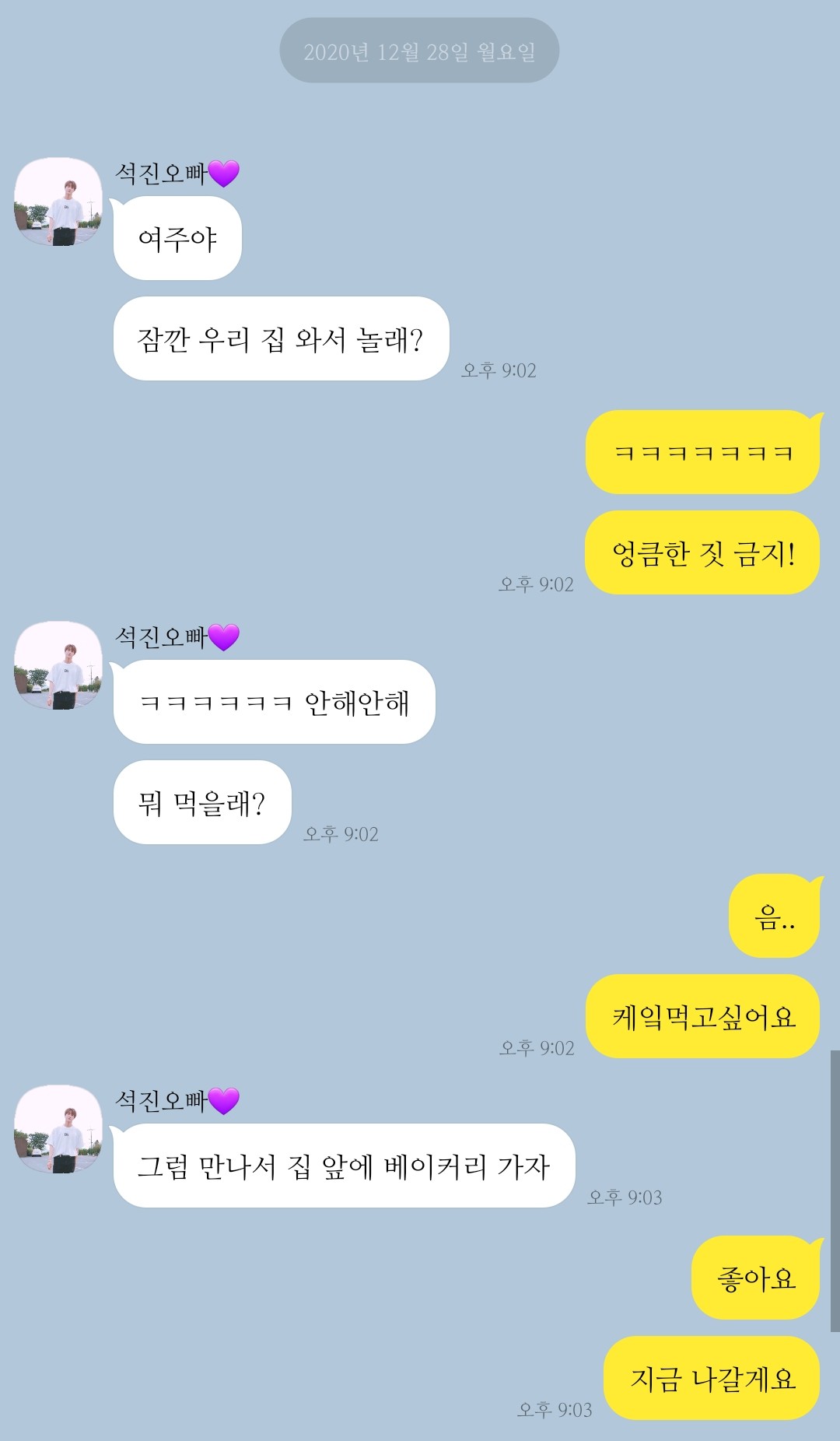Tap 석진오빠's avatar next to the 안해안해 message
The width and height of the screenshot is (840, 1441).
pos(58,665)
